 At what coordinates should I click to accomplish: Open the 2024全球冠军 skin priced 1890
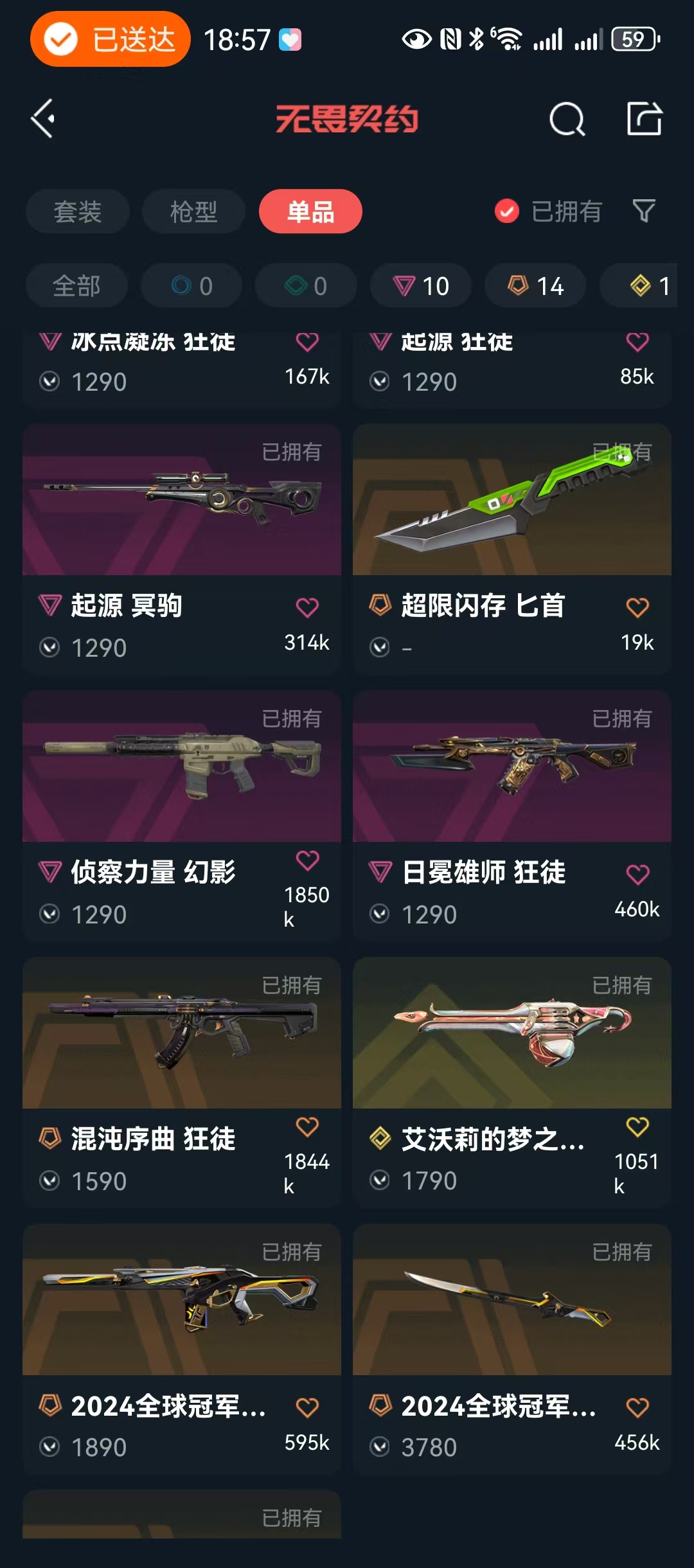click(182, 1349)
